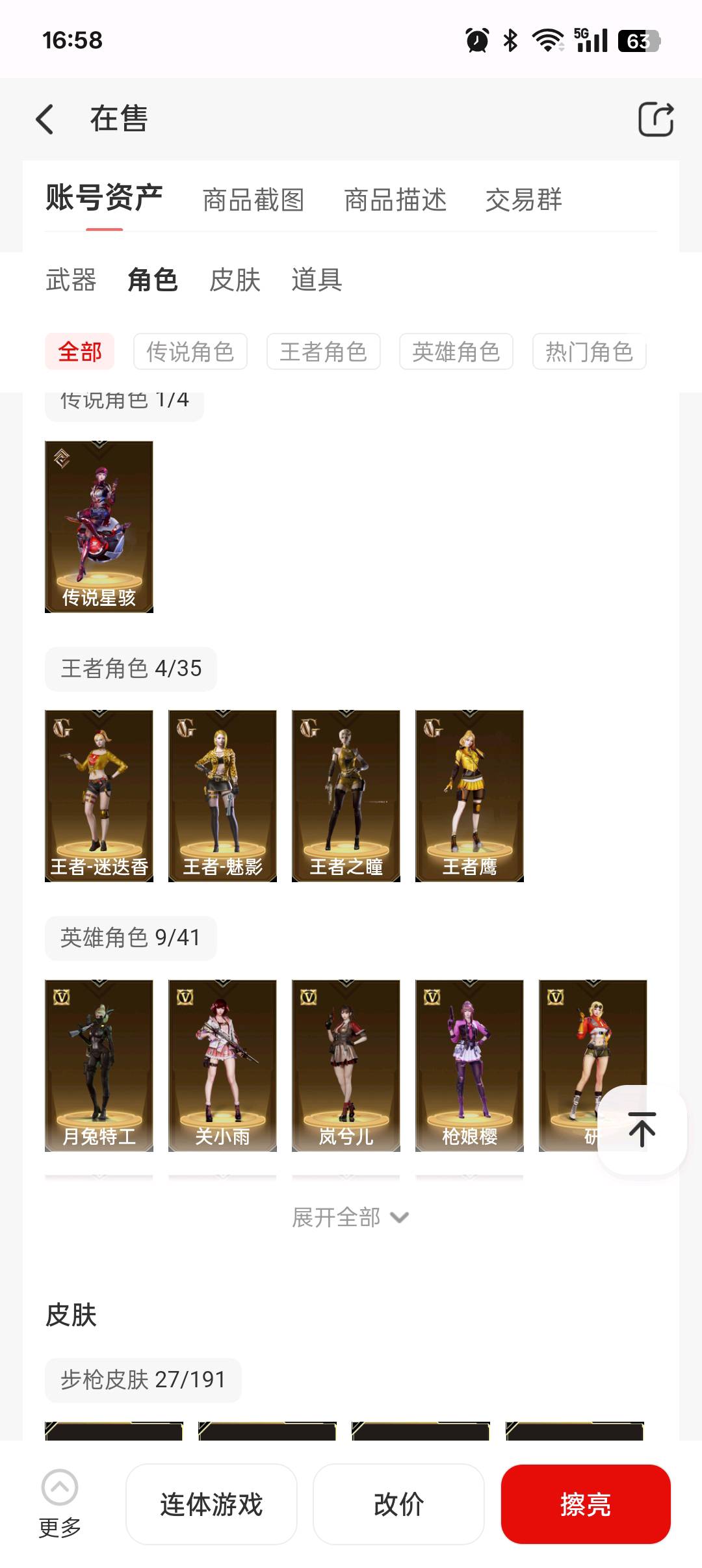Tap 改价 to change the price
The height and width of the screenshot is (1568, 702).
(x=398, y=1504)
